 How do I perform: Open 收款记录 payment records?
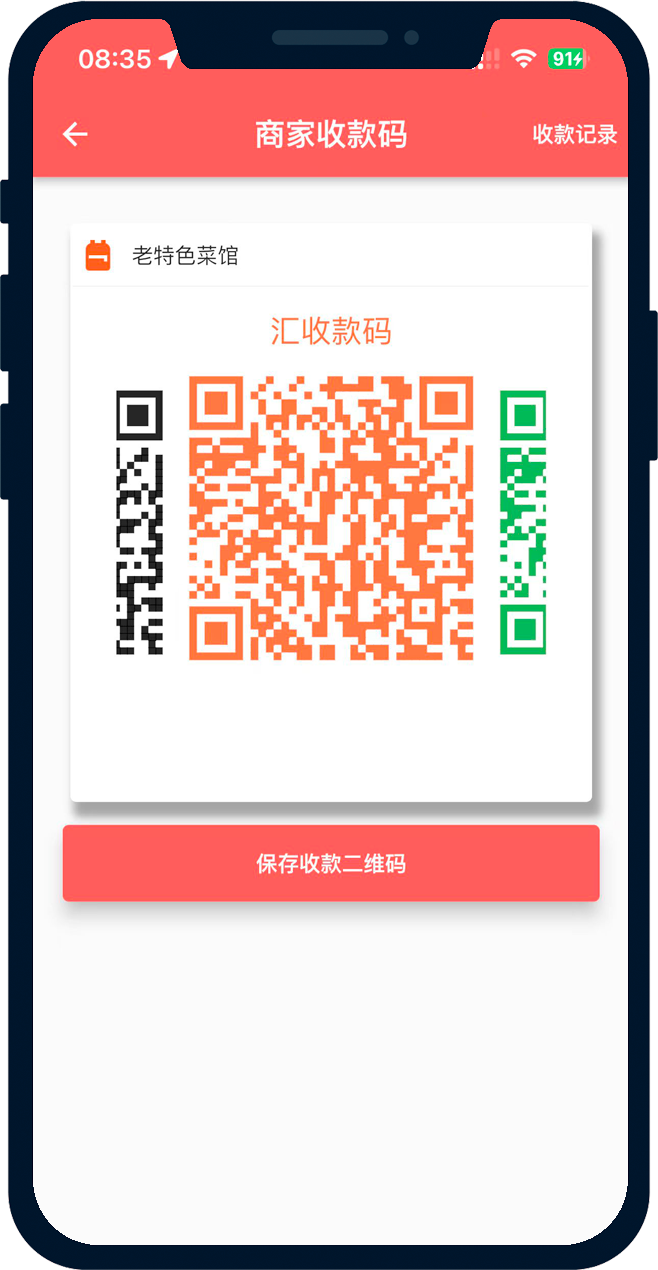[574, 134]
